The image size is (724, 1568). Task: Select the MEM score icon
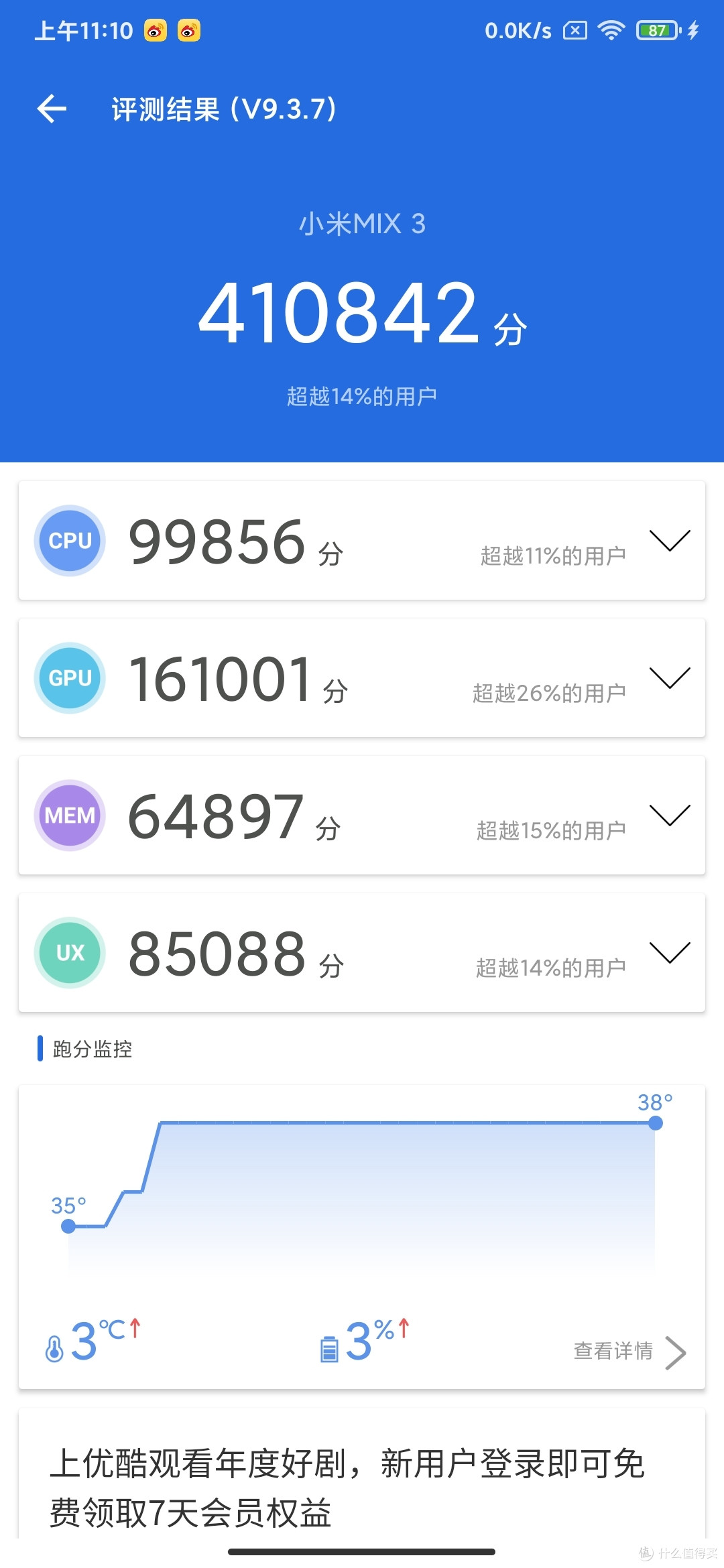pos(70,815)
